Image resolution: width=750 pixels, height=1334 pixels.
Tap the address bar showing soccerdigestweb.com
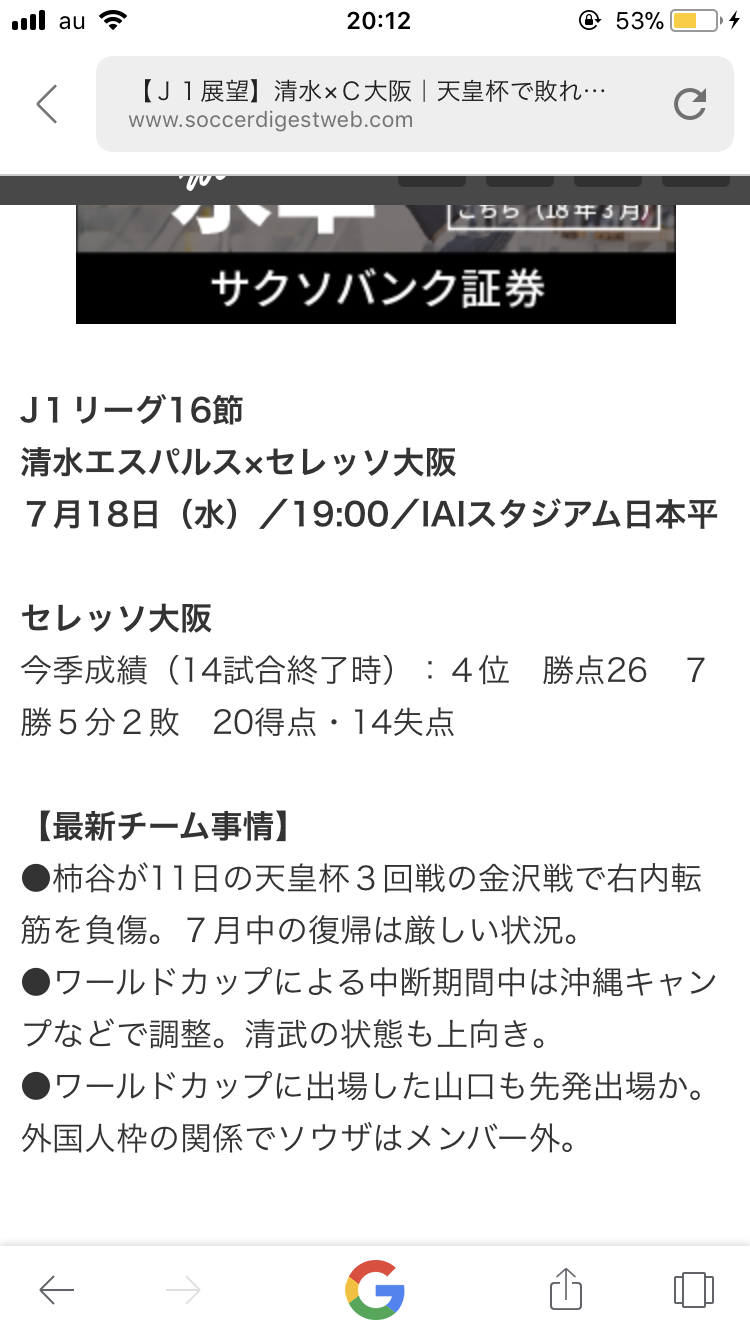point(380,104)
